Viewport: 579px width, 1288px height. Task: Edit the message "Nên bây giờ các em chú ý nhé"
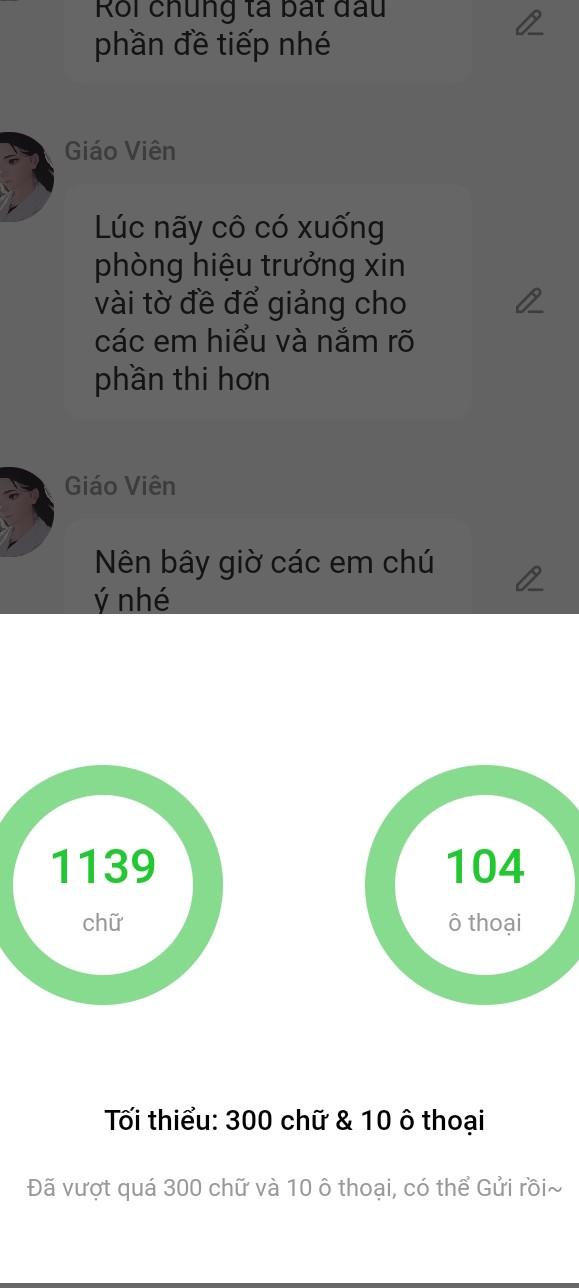click(529, 579)
